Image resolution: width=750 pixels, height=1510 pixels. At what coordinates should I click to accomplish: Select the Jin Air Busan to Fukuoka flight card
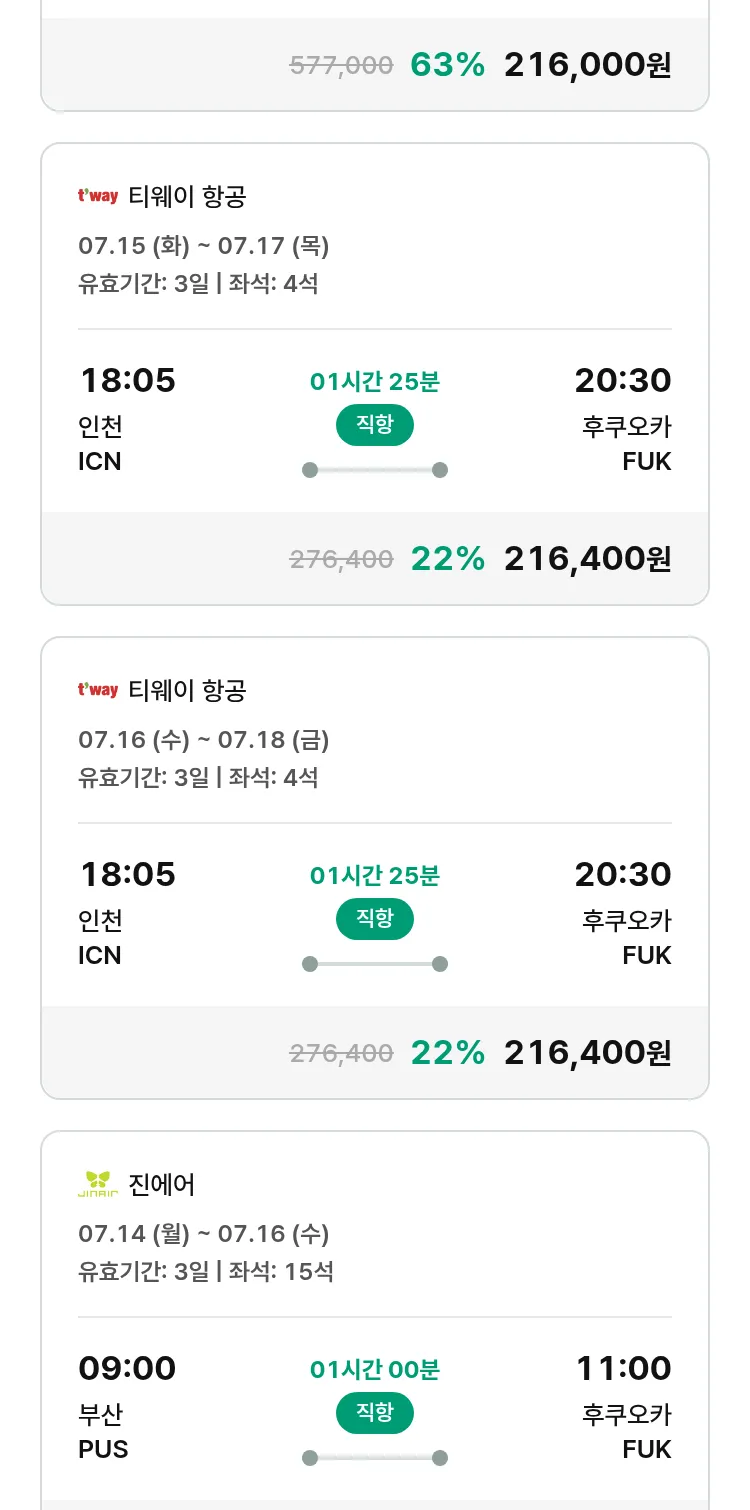375,1320
